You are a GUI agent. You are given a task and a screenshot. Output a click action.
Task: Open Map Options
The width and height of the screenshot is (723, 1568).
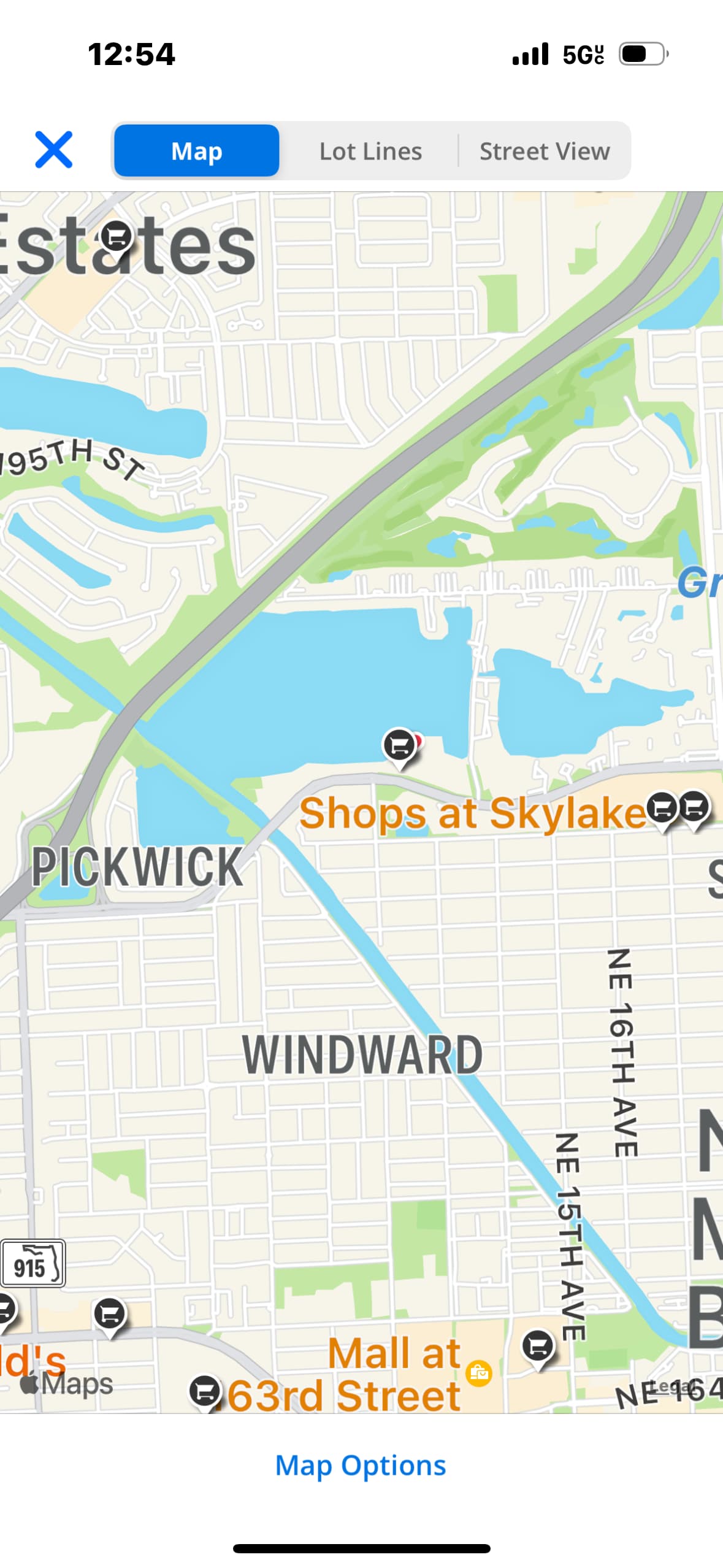(x=361, y=1465)
